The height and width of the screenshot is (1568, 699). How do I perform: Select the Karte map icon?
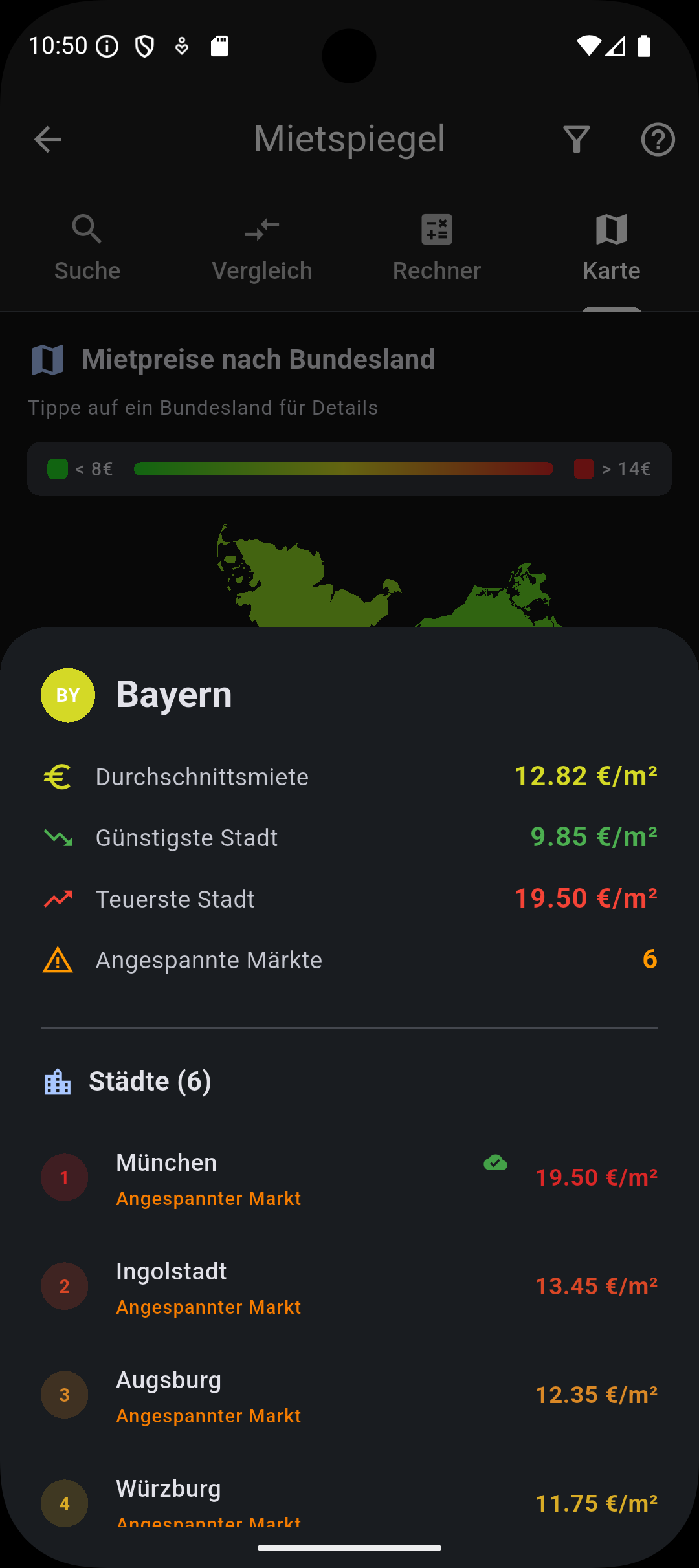[x=612, y=230]
